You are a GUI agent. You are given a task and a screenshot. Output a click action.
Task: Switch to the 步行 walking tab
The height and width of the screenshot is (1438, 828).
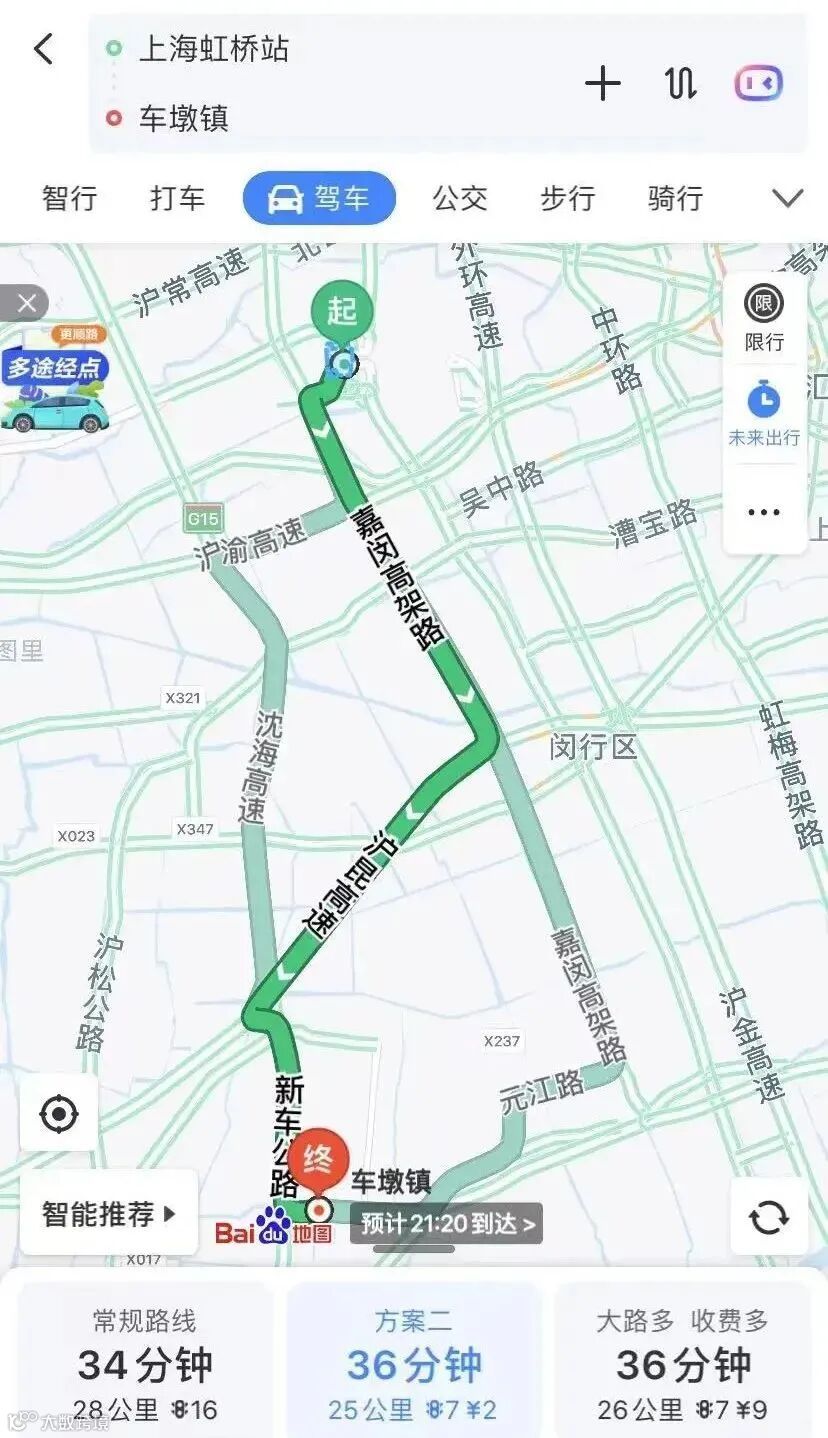[x=568, y=198]
